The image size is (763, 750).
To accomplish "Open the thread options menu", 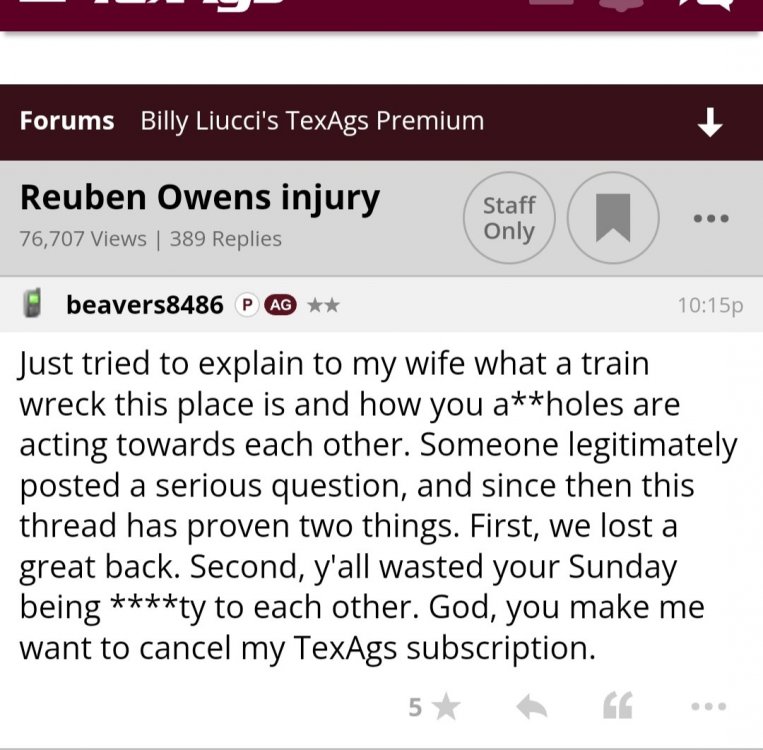I will click(x=711, y=219).
